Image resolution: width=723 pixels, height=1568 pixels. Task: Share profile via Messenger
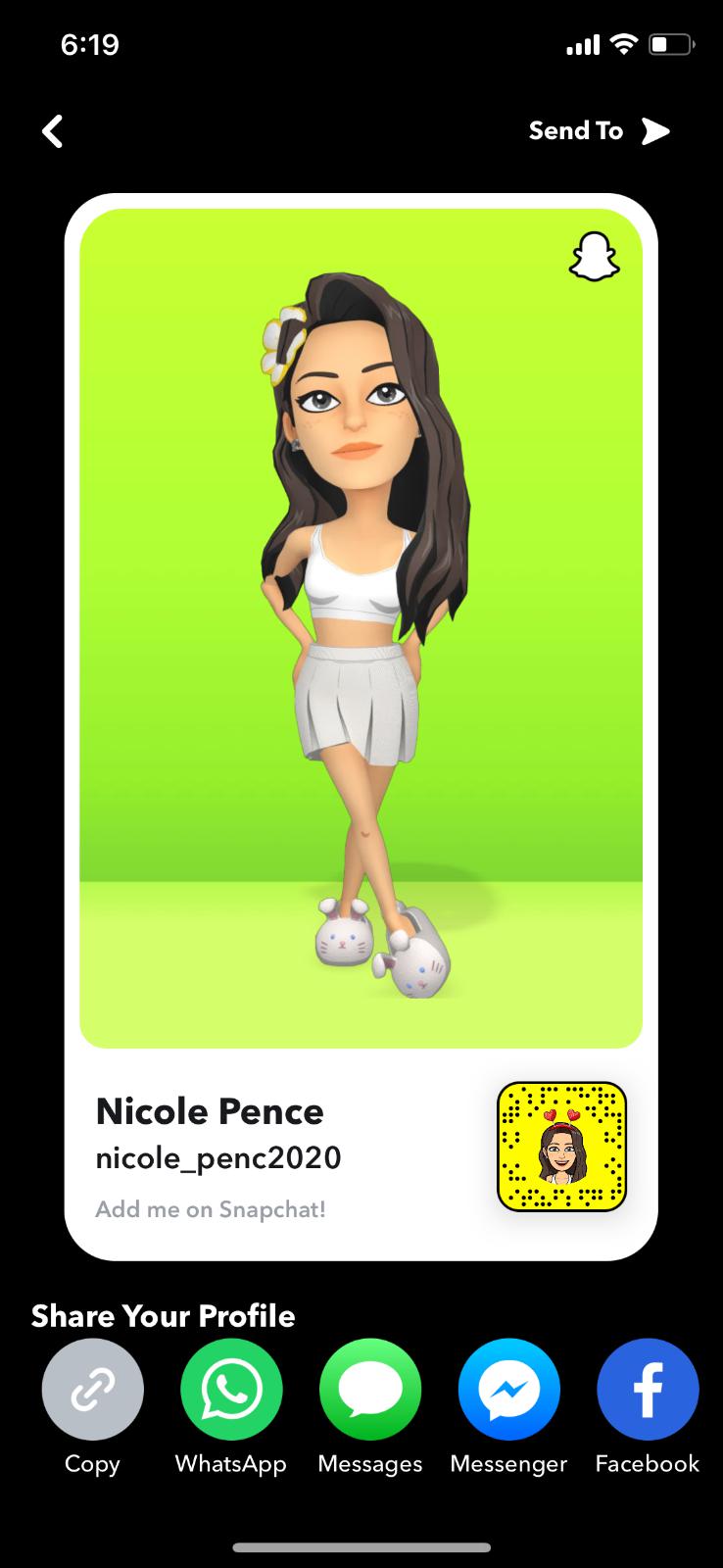tap(508, 1390)
